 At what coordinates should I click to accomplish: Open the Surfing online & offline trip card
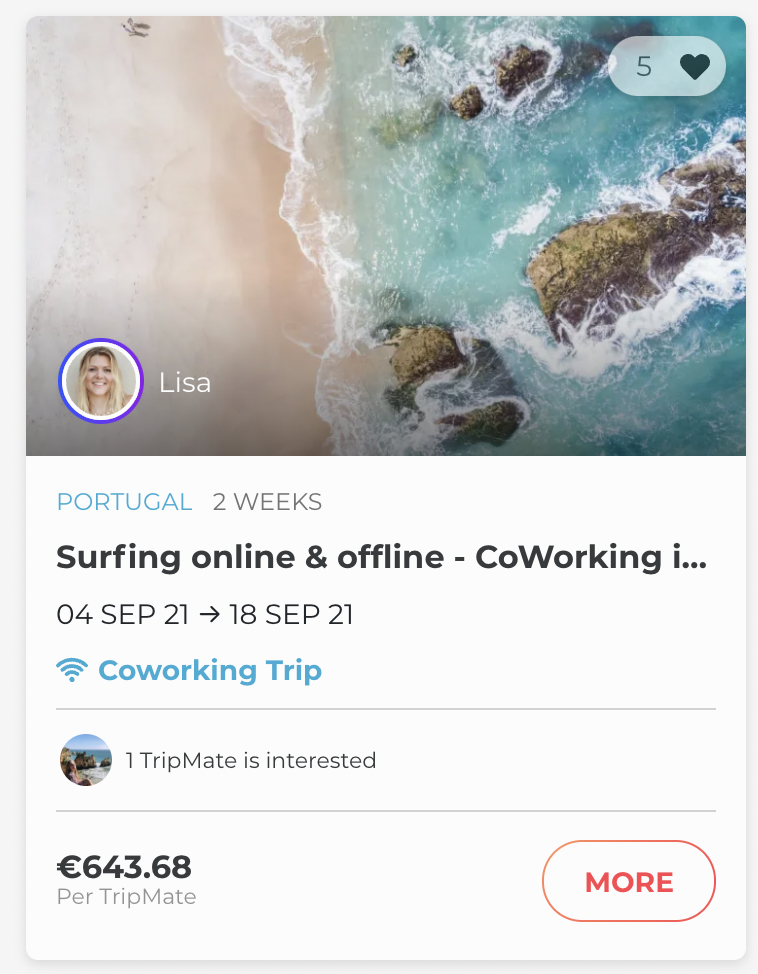(x=381, y=557)
